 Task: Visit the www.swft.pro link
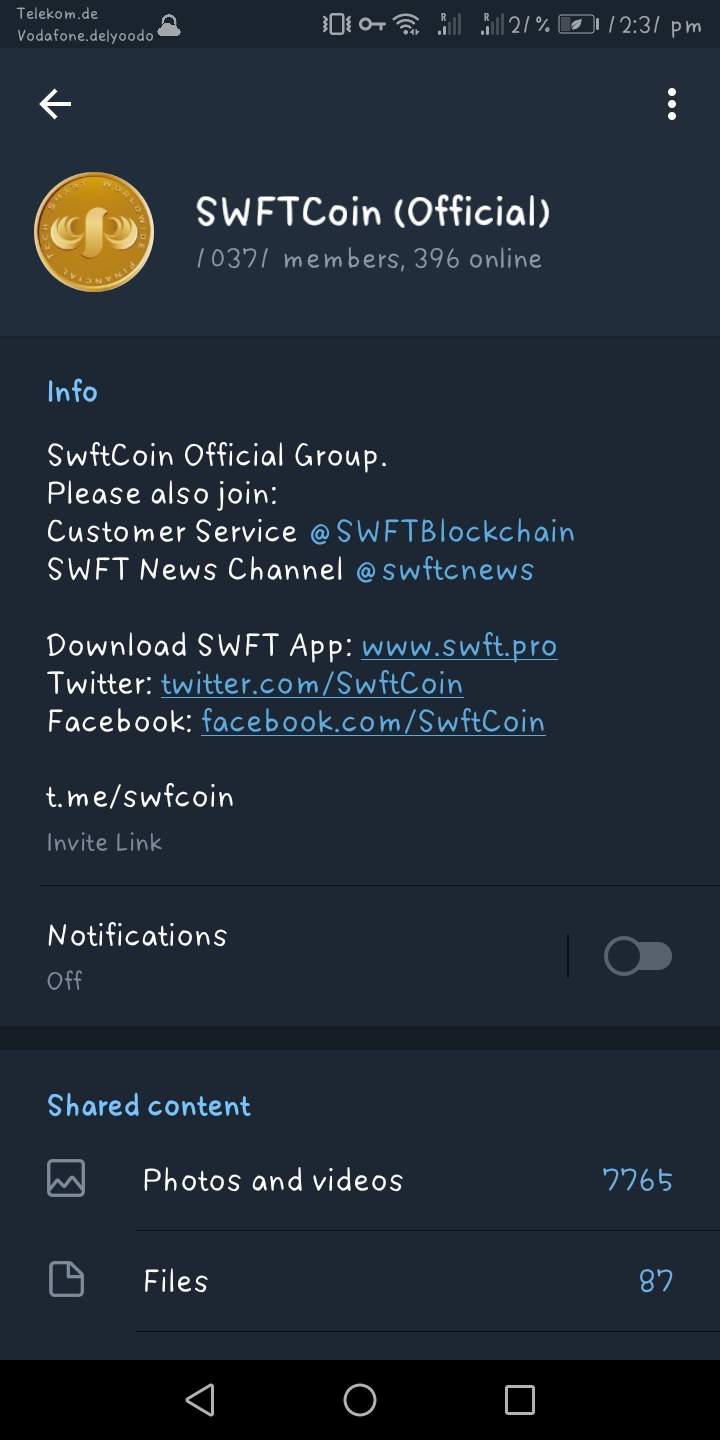[x=459, y=646]
